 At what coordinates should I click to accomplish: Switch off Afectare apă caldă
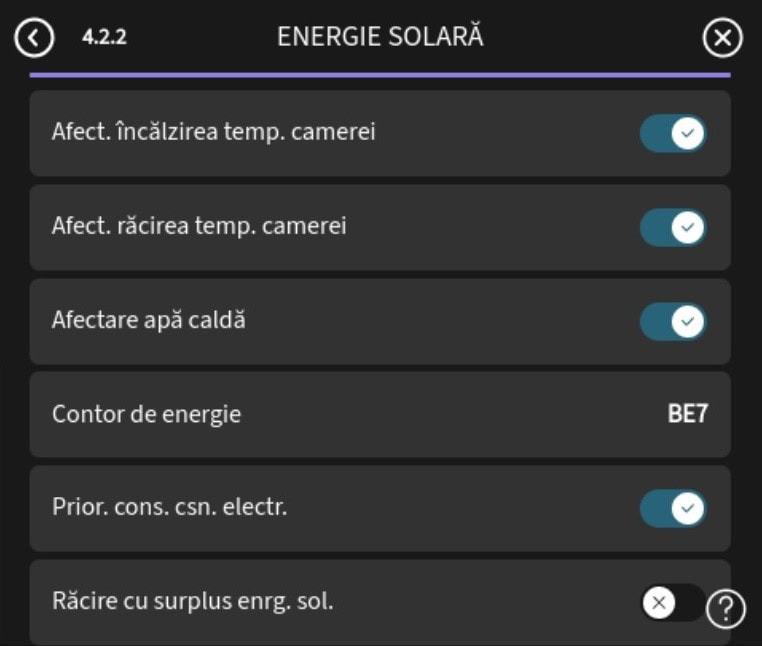pyautogui.click(x=673, y=321)
